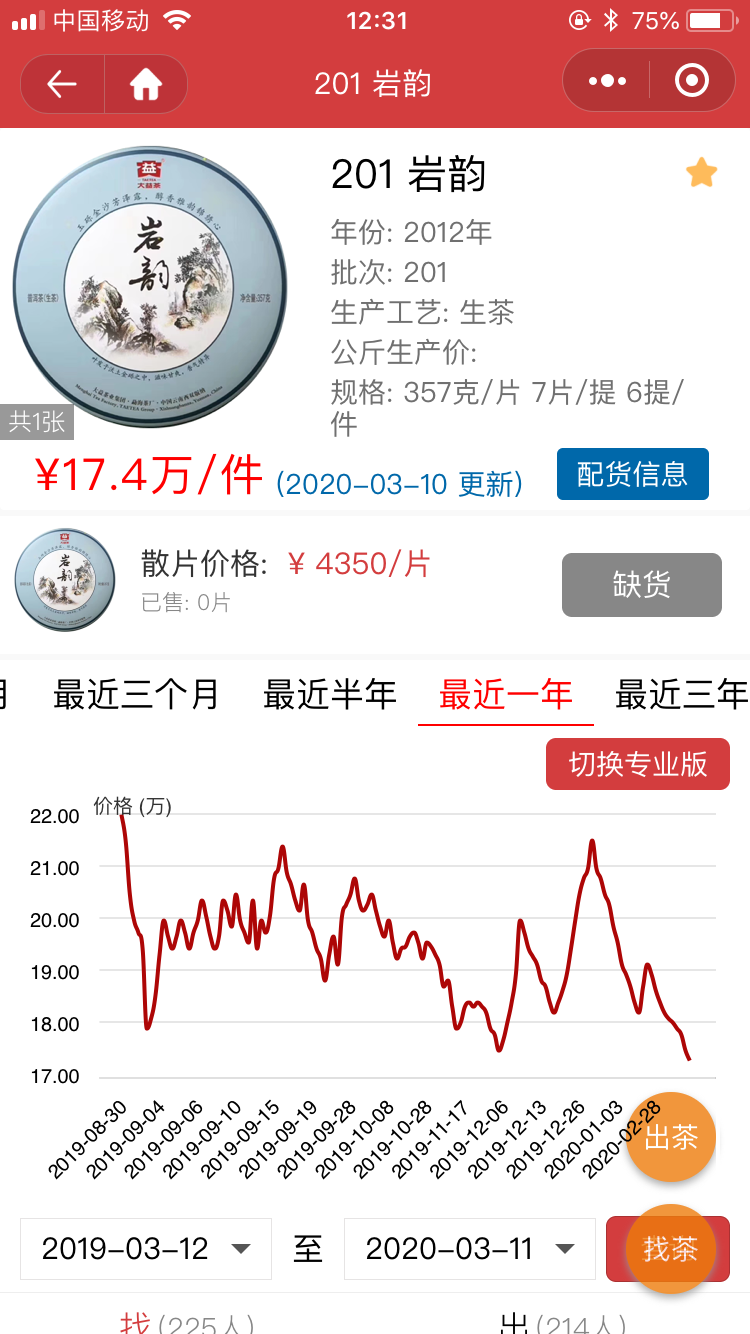Open the 岩韵 tea cake product image
This screenshot has width=750, height=1334.
(x=150, y=287)
